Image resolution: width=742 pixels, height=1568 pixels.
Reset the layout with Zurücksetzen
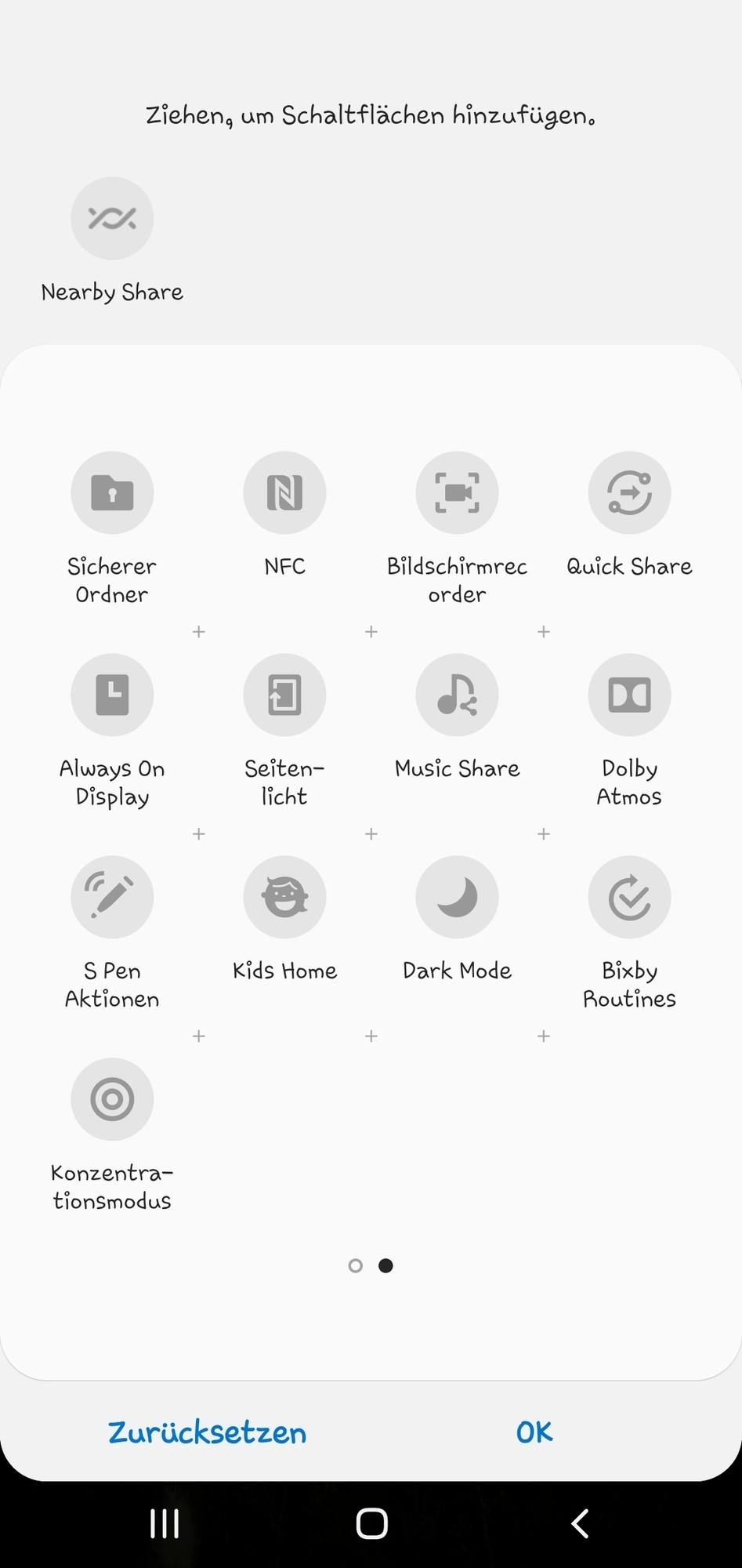(x=208, y=1433)
